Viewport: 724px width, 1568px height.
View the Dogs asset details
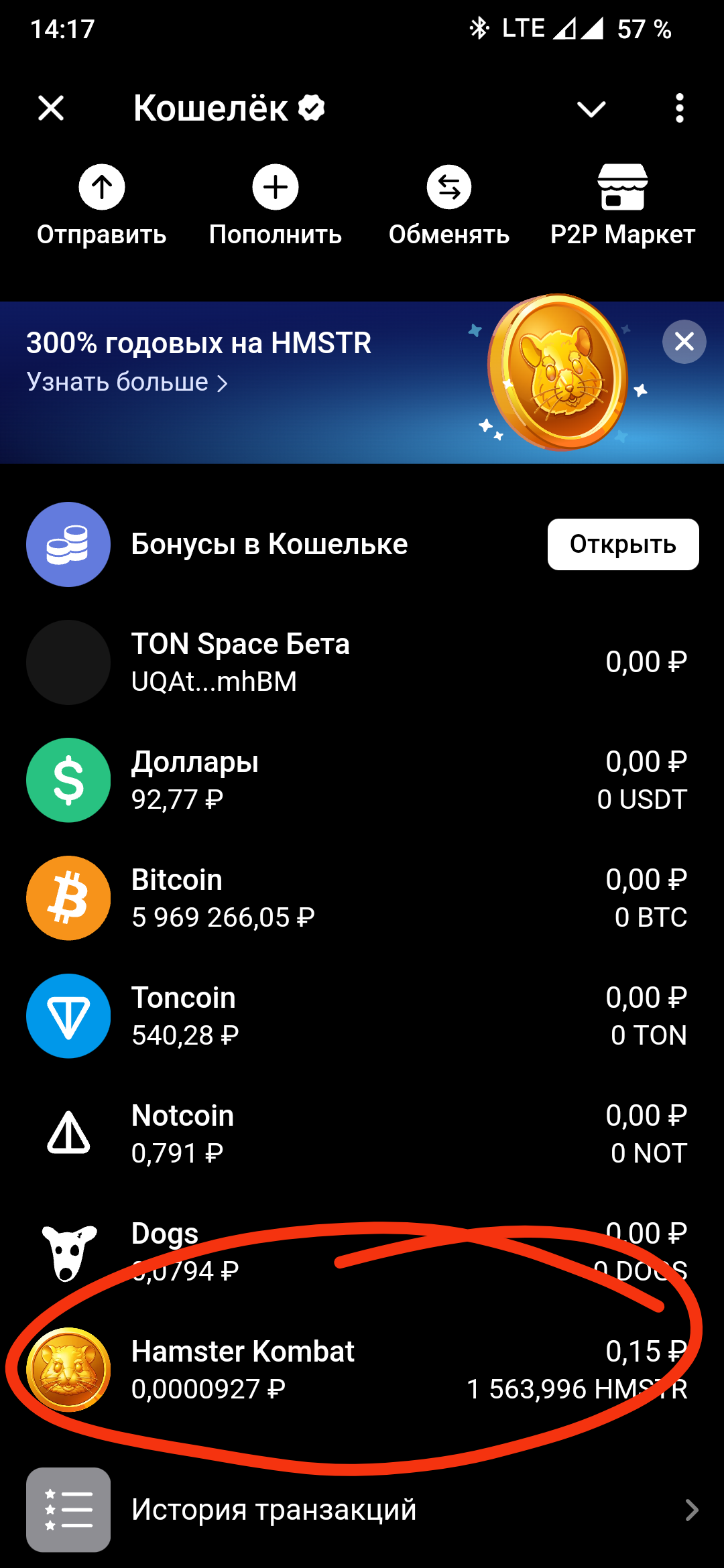(x=362, y=1252)
